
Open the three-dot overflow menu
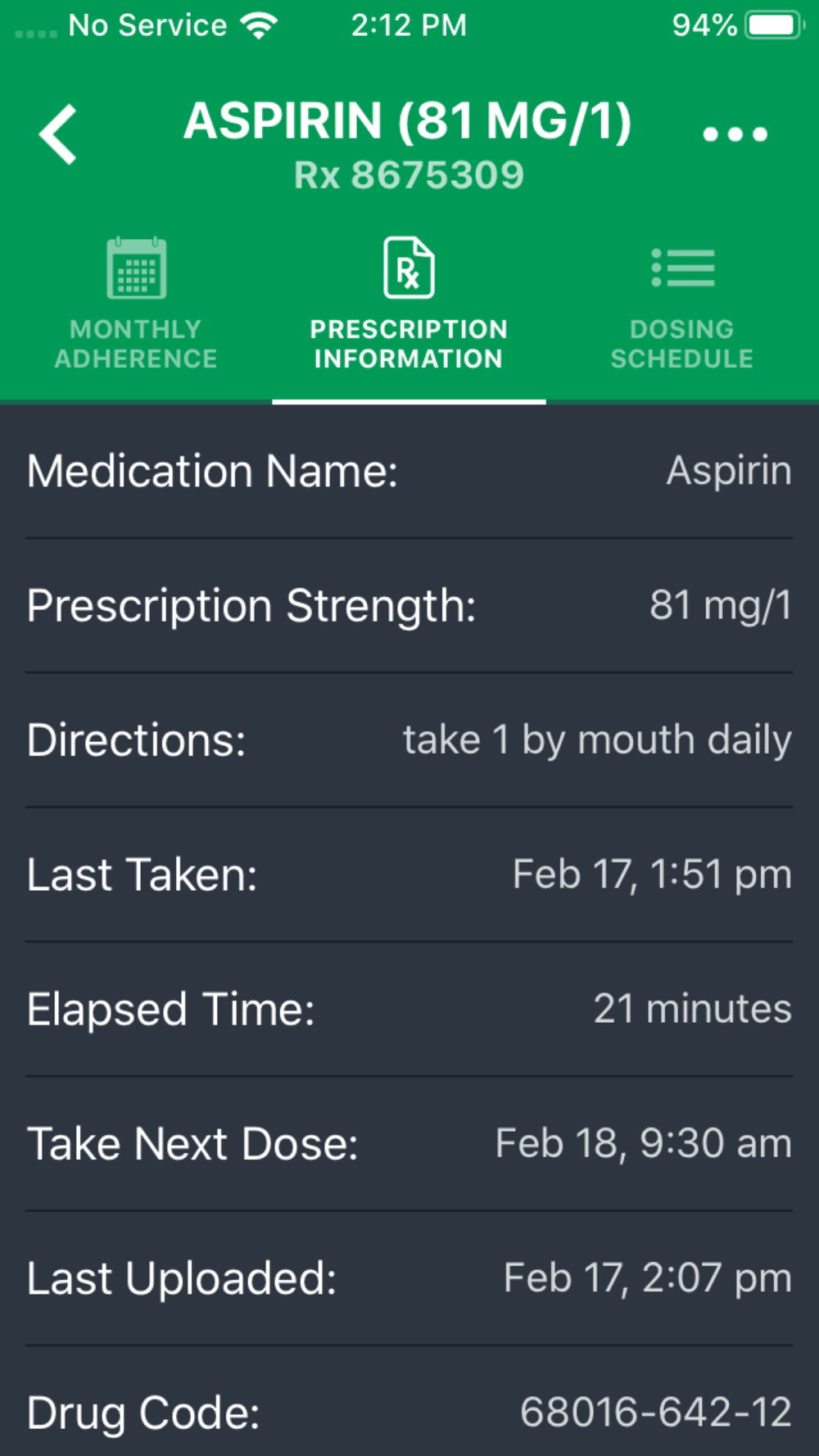(735, 134)
